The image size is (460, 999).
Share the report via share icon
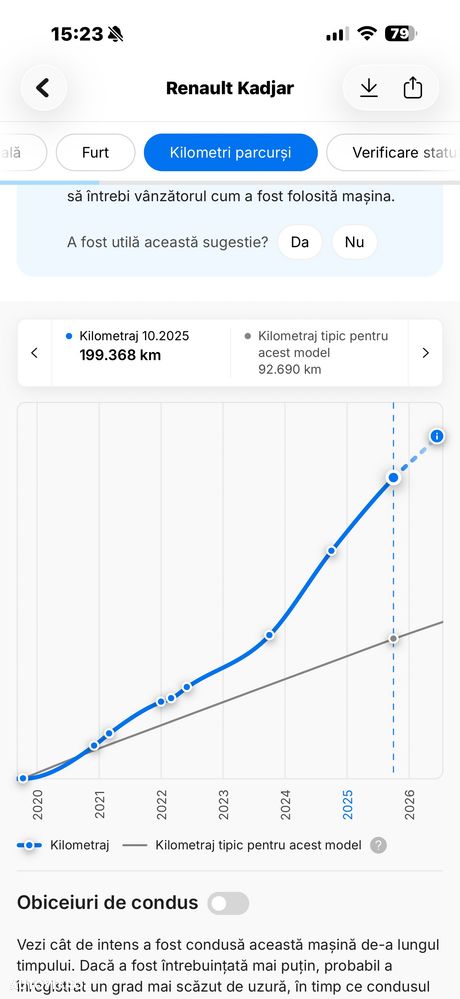tap(413, 88)
